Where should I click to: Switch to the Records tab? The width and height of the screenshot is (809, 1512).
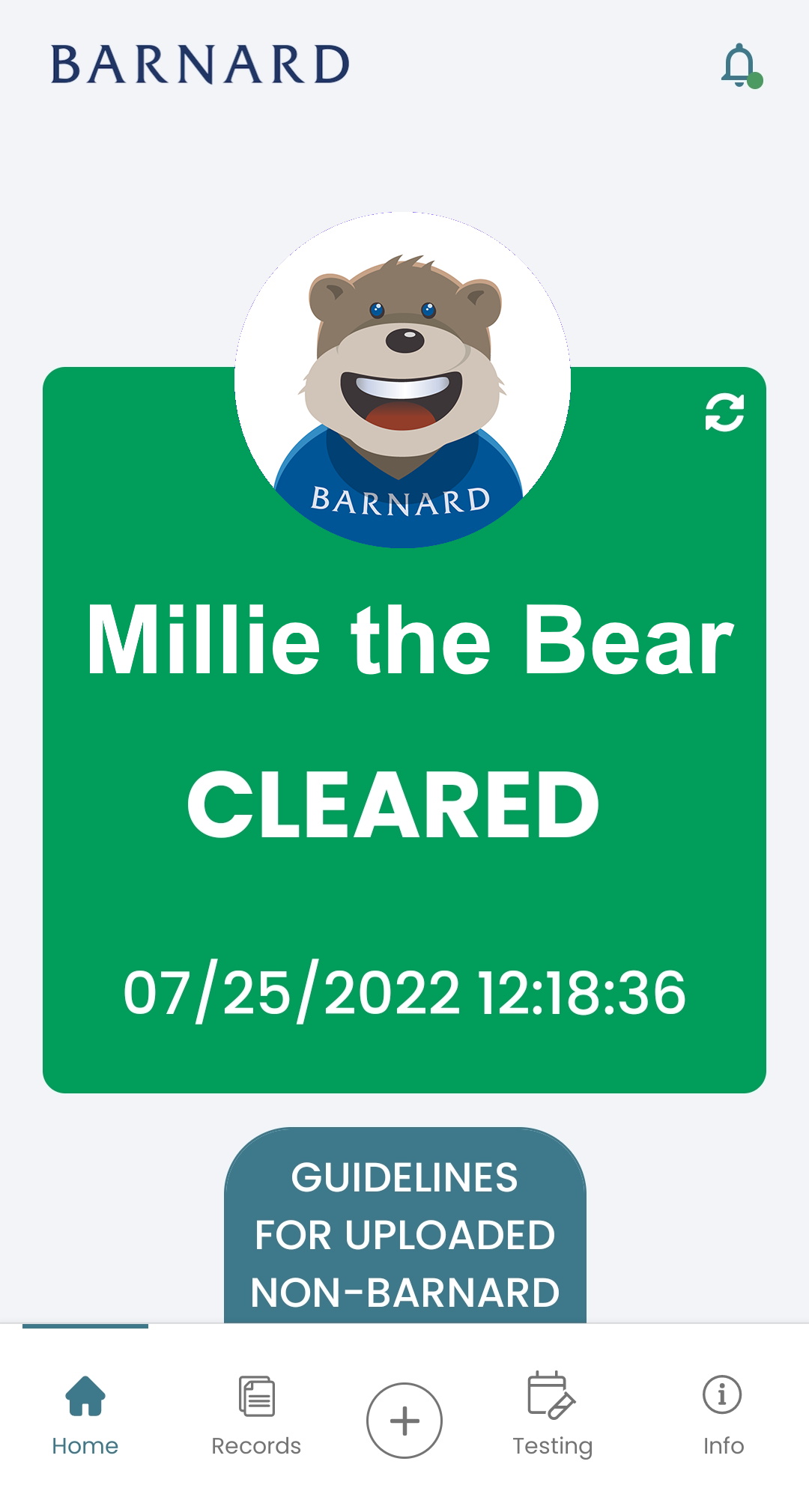point(256,1414)
